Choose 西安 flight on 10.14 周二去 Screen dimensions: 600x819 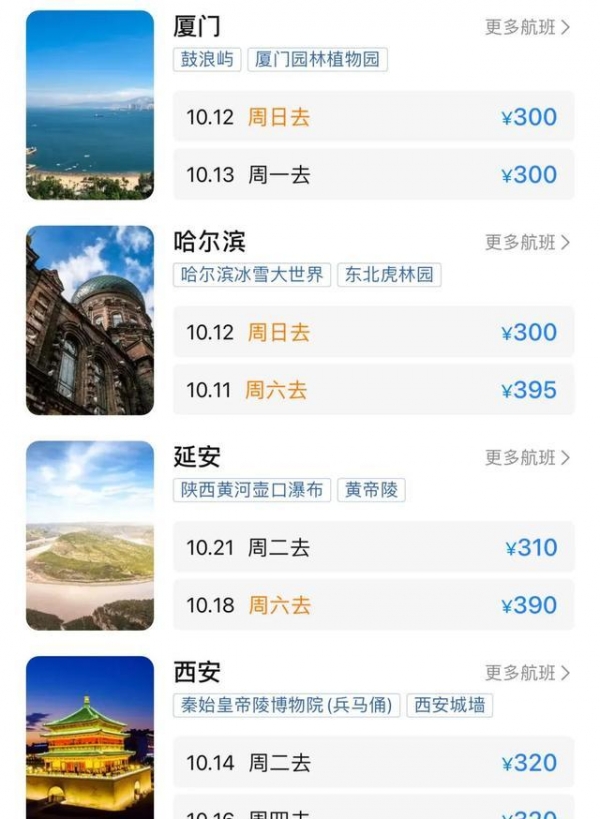click(373, 763)
